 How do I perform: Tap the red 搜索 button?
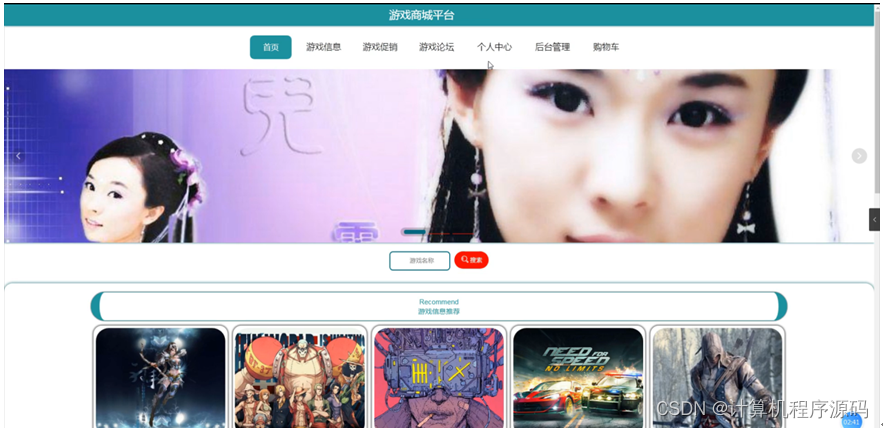(471, 260)
